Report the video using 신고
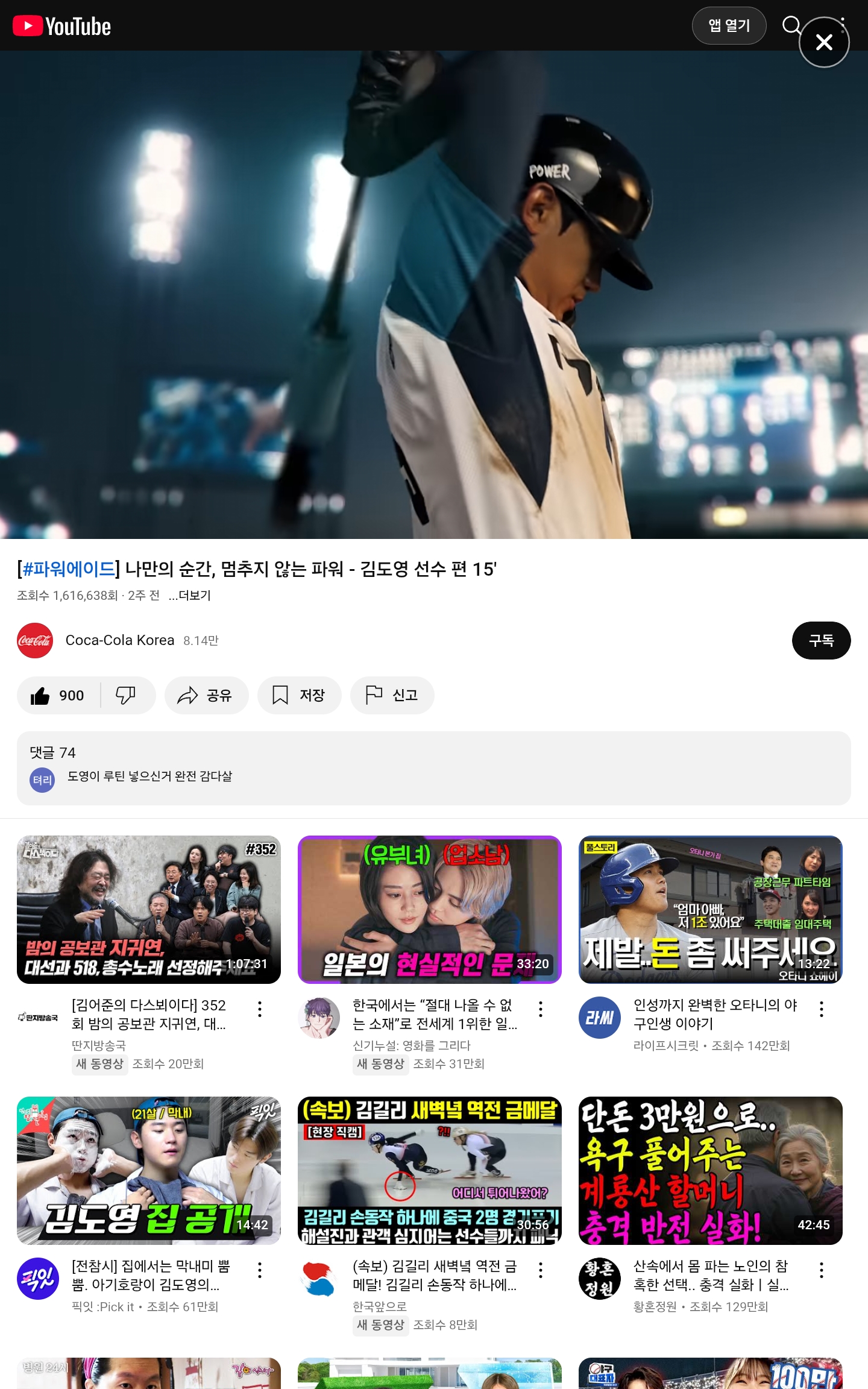This screenshot has width=868, height=1389. tap(392, 696)
